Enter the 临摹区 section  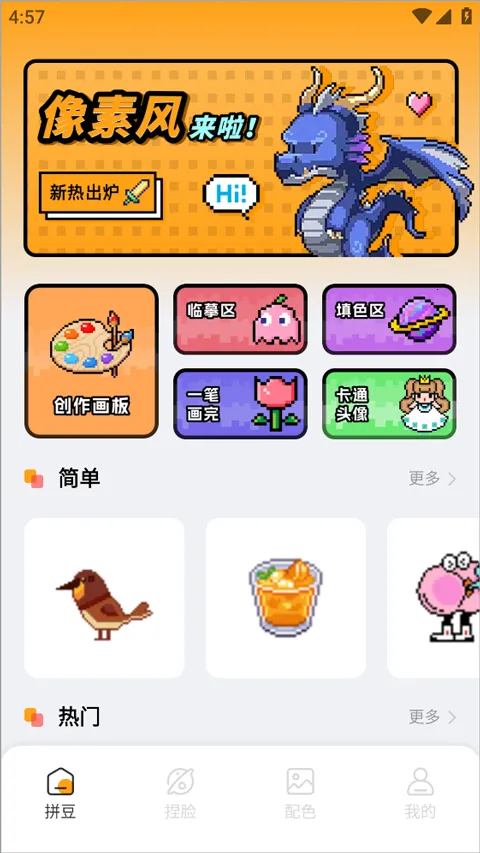click(x=240, y=319)
